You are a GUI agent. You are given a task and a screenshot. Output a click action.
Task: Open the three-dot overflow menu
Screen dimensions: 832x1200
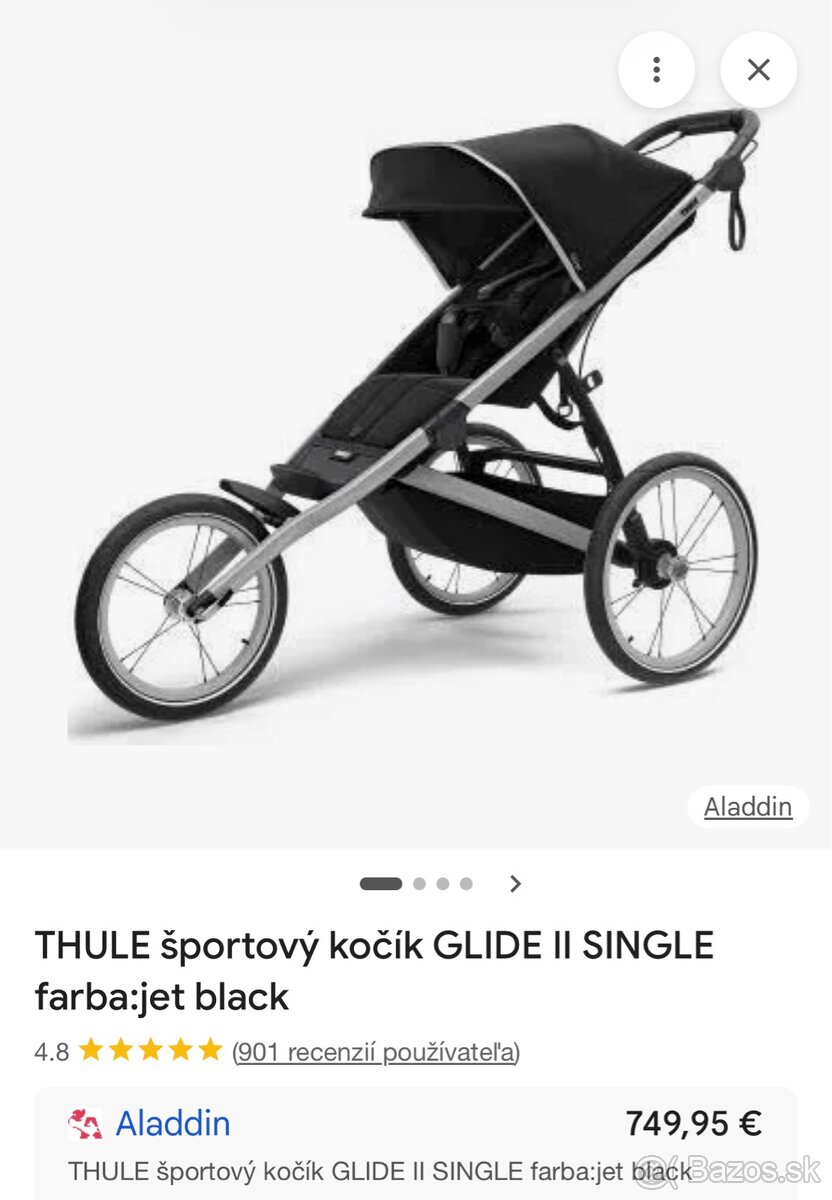tap(656, 70)
